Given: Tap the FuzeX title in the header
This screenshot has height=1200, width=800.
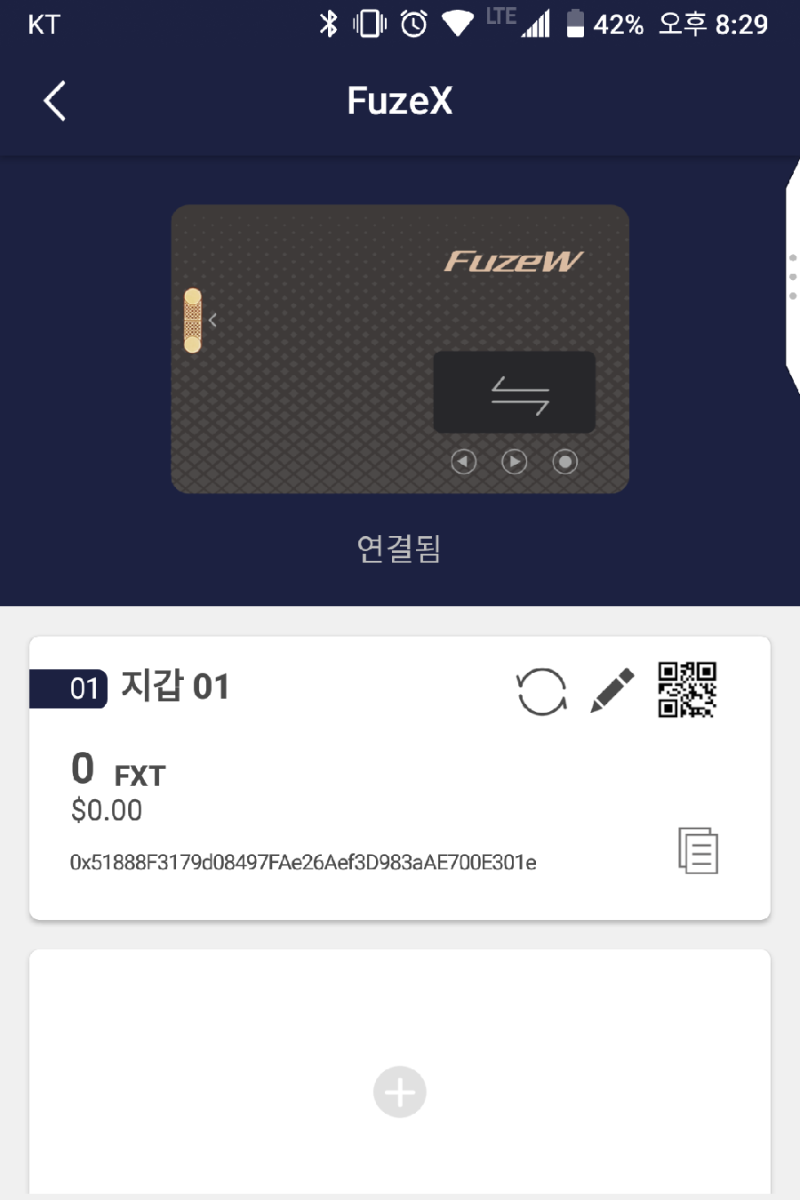Looking at the screenshot, I should tap(400, 100).
